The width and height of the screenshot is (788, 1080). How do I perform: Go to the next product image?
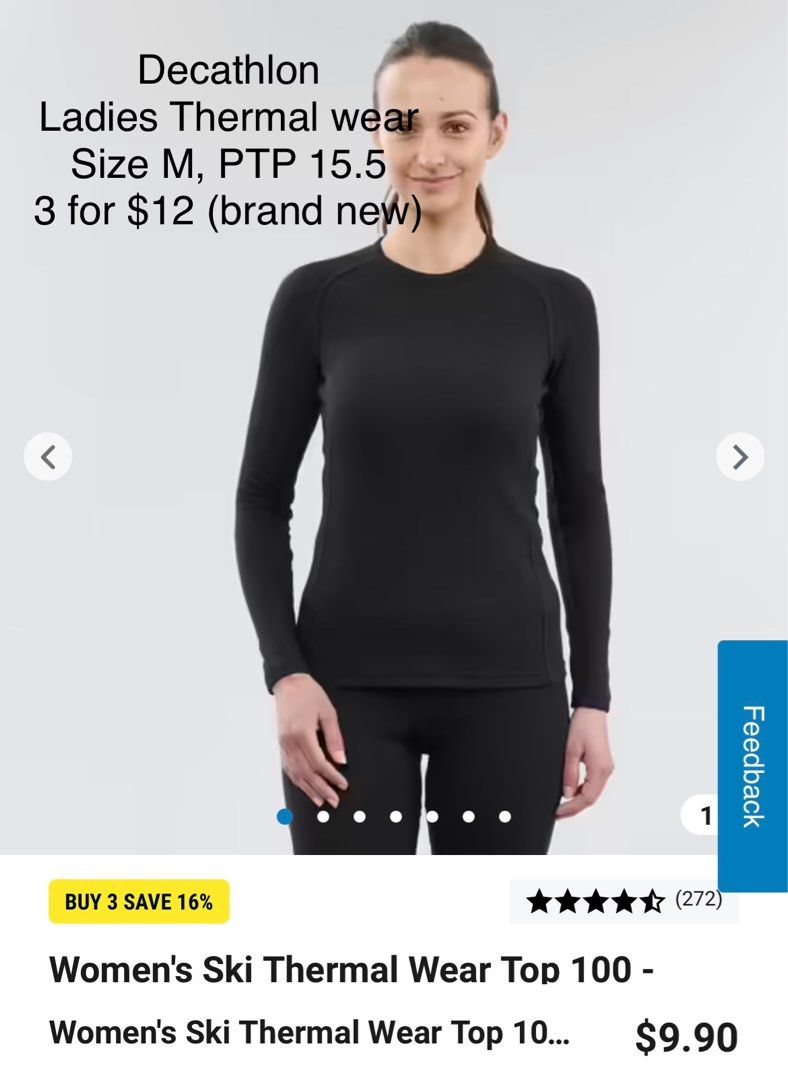740,455
